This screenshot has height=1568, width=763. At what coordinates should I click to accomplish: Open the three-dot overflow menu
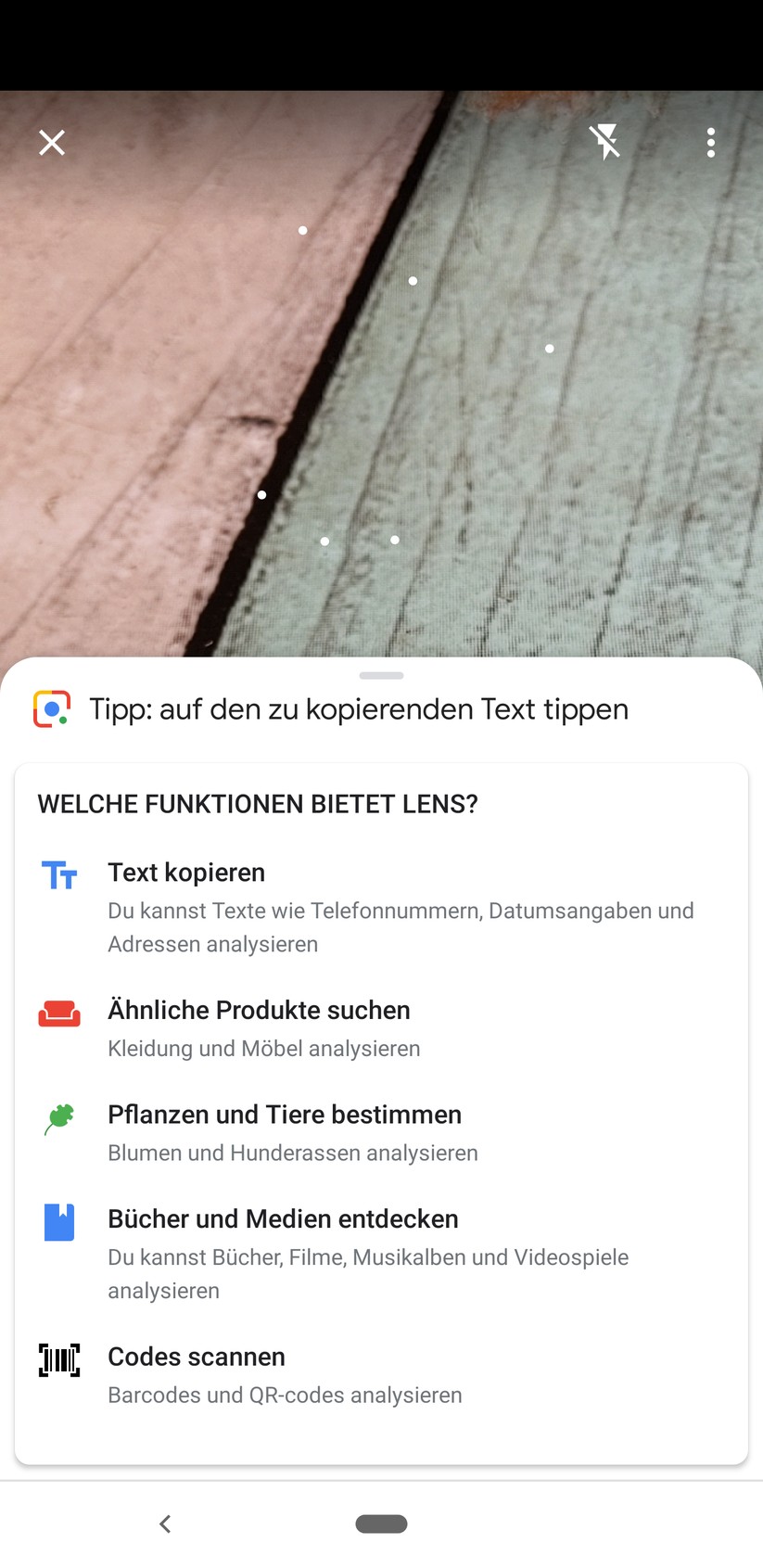[x=710, y=142]
